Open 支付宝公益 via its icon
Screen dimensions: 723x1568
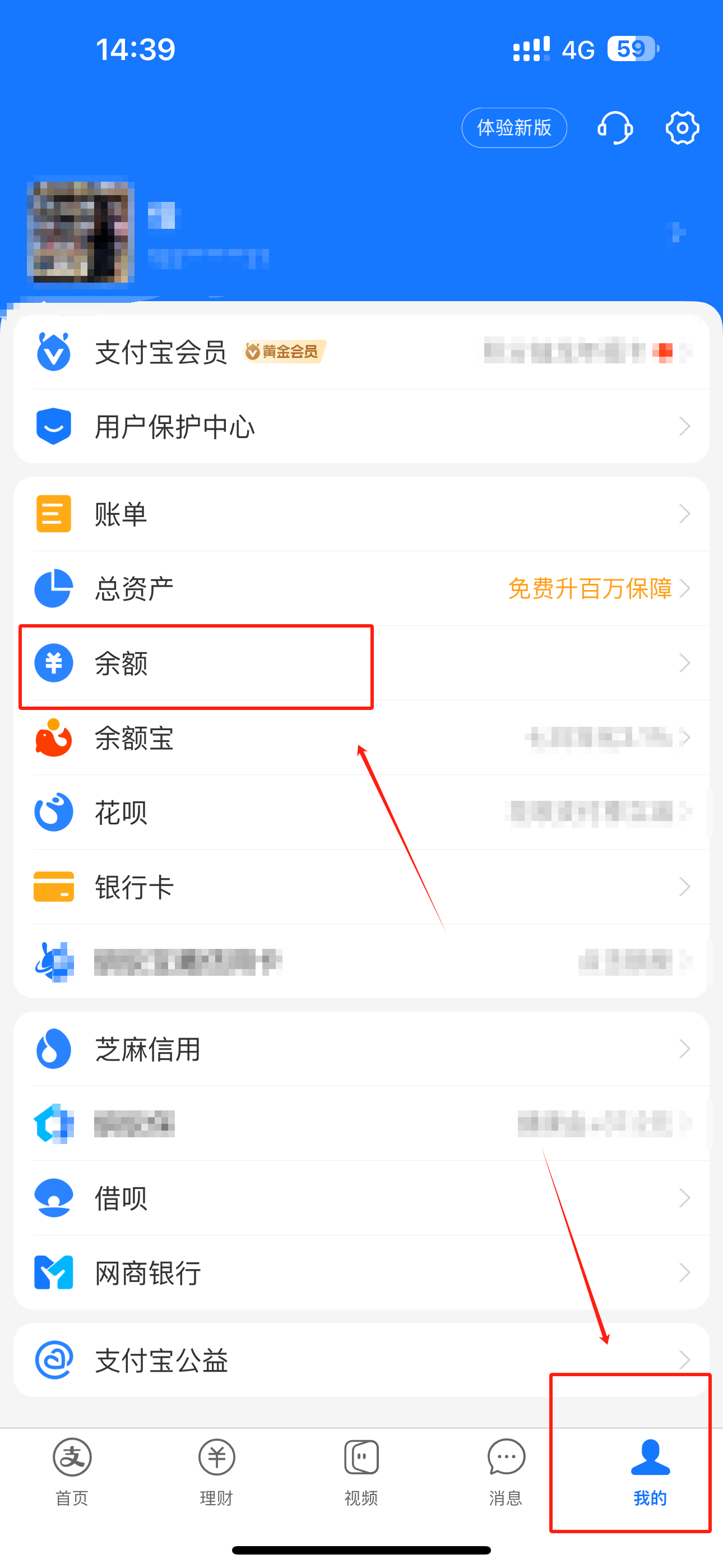point(53,1362)
